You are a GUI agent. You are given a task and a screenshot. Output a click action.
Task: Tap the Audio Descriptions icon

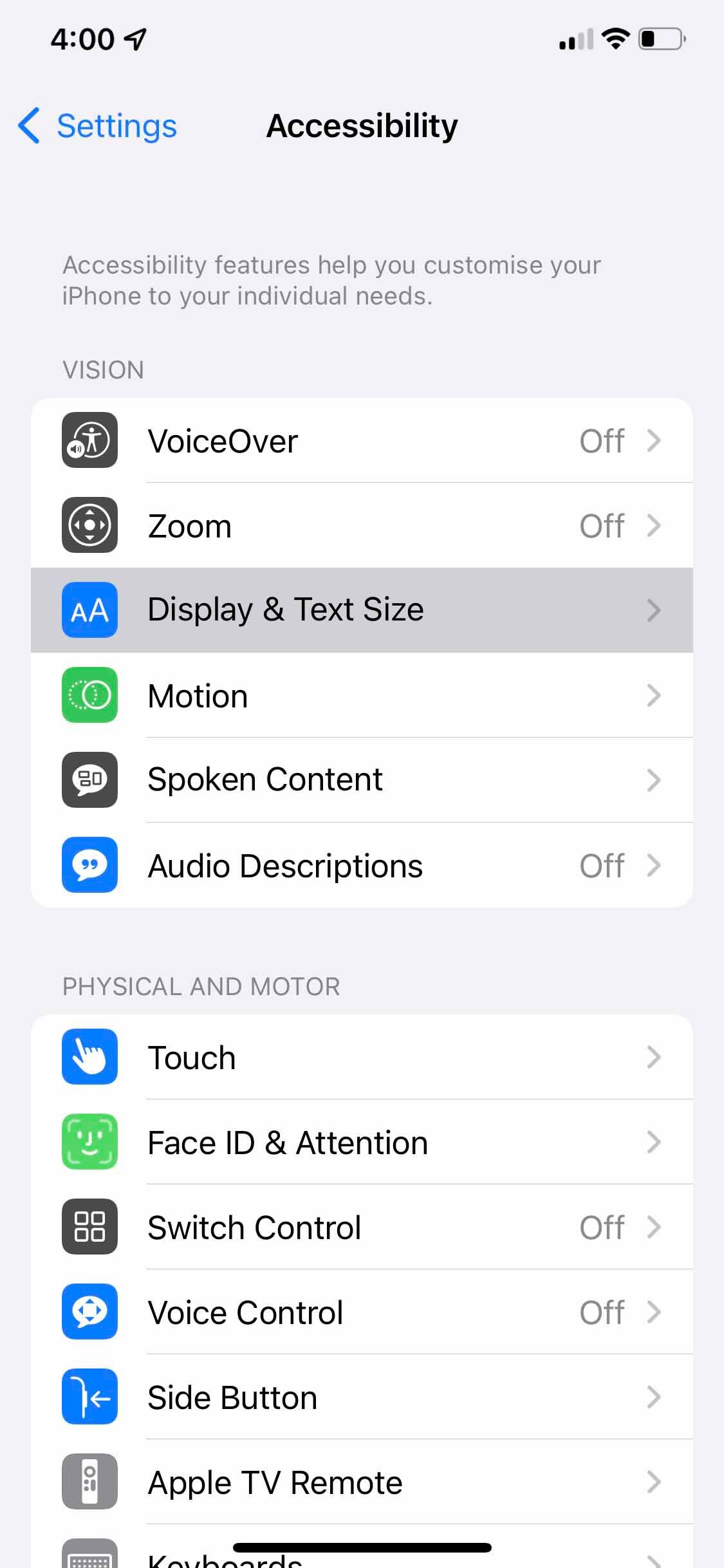tap(89, 866)
